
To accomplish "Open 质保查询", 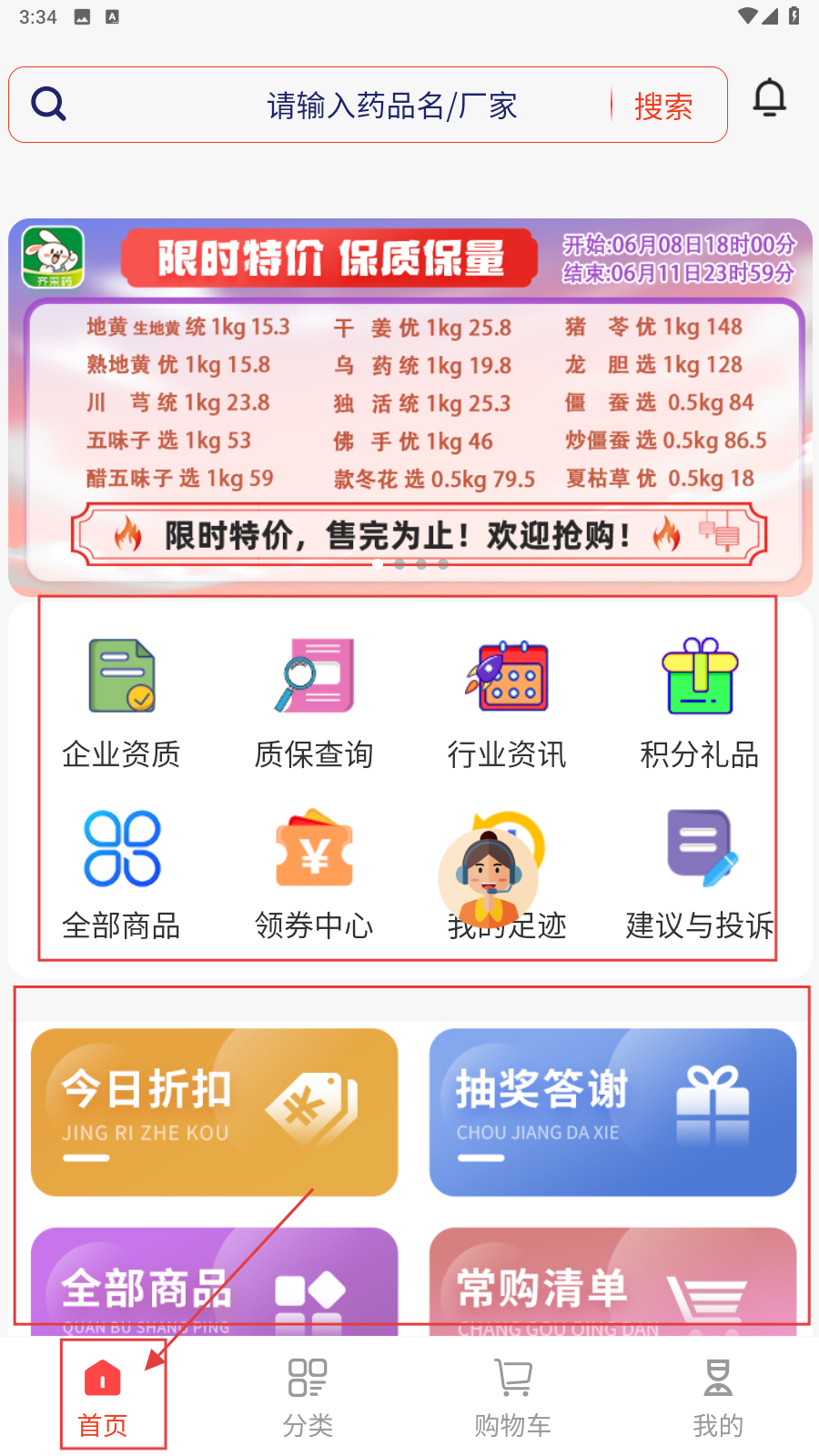I will tap(314, 703).
